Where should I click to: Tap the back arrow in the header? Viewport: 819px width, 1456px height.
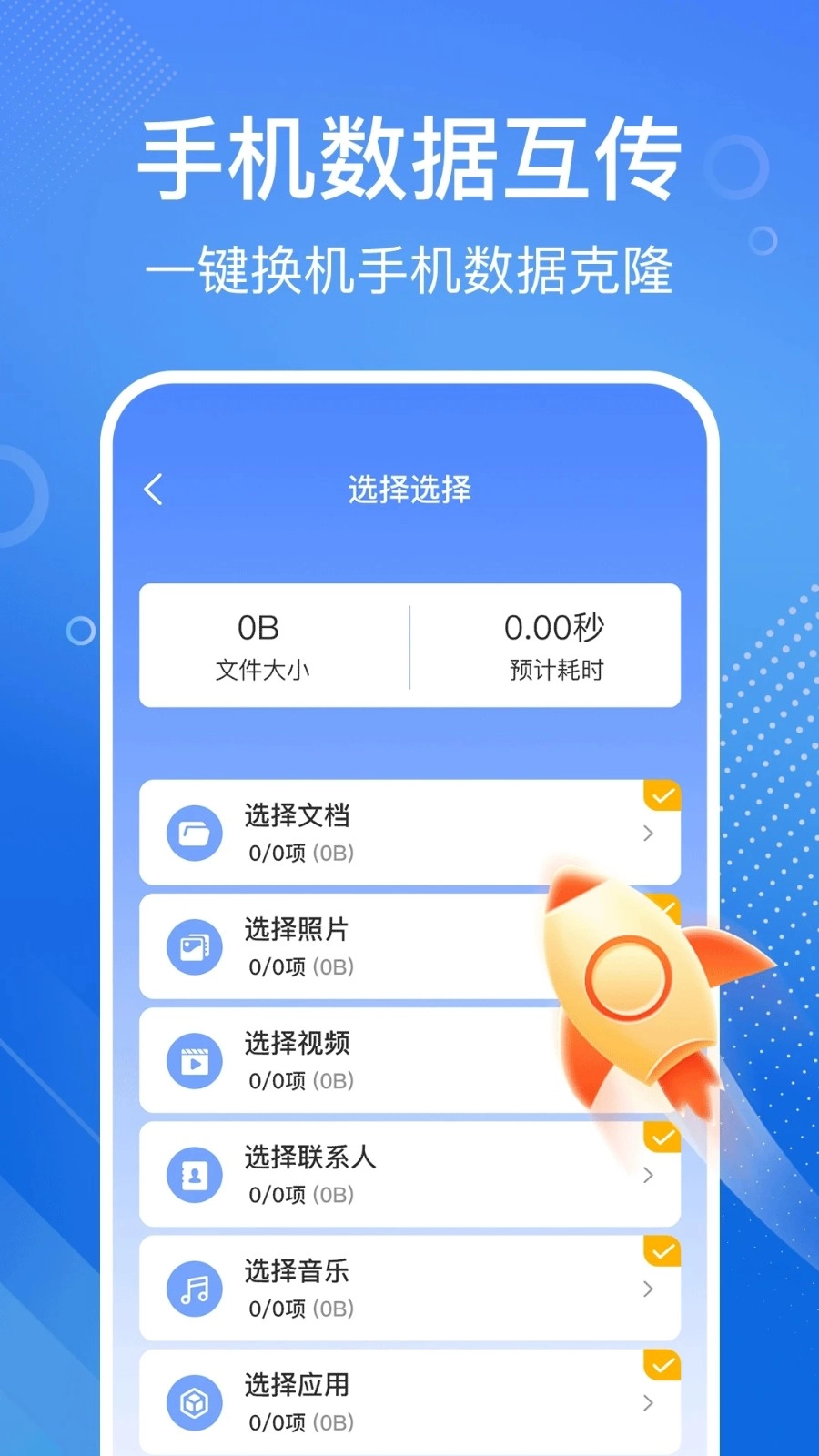pos(155,489)
